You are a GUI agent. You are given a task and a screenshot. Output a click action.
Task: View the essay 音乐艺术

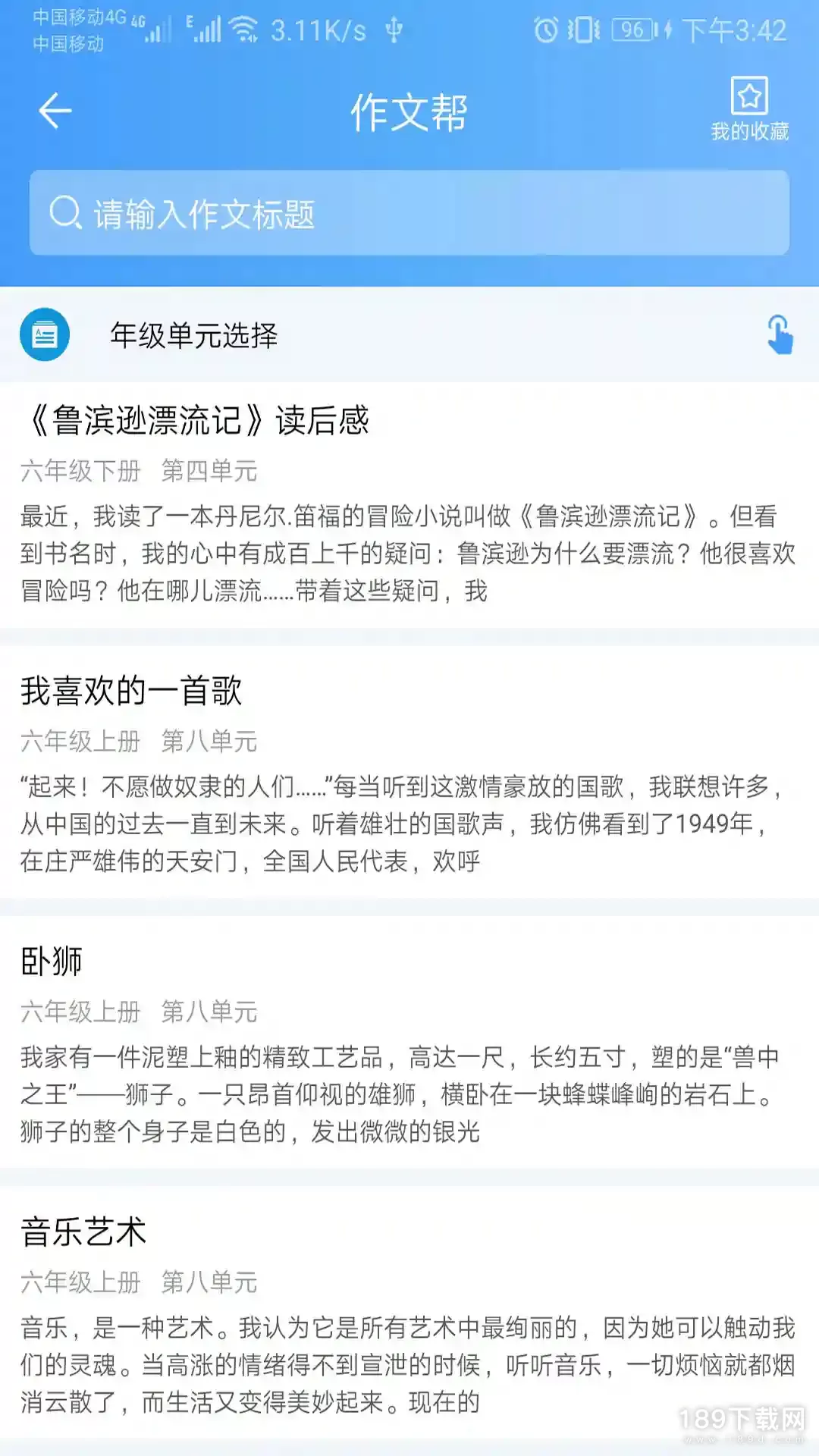point(409,1313)
